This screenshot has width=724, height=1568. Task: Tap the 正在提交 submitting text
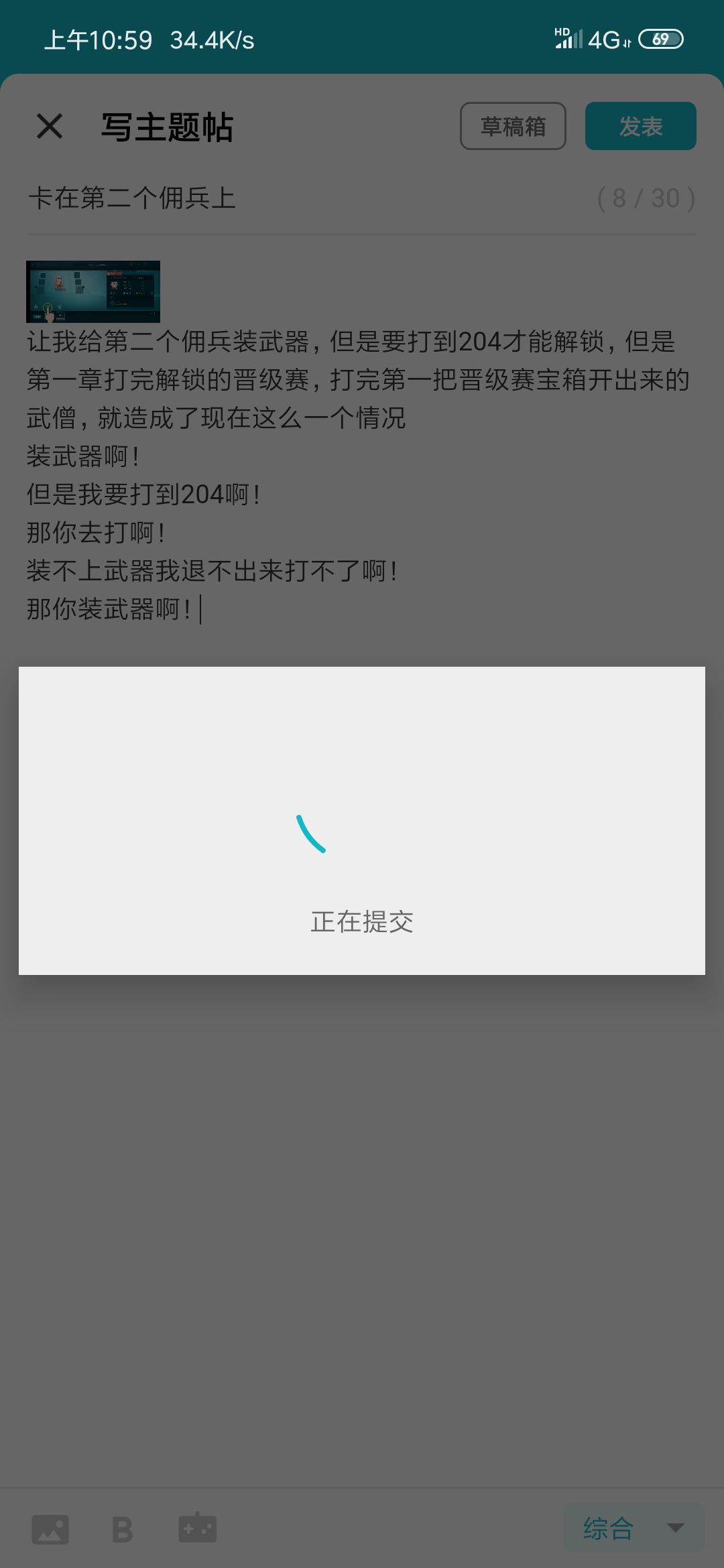362,921
